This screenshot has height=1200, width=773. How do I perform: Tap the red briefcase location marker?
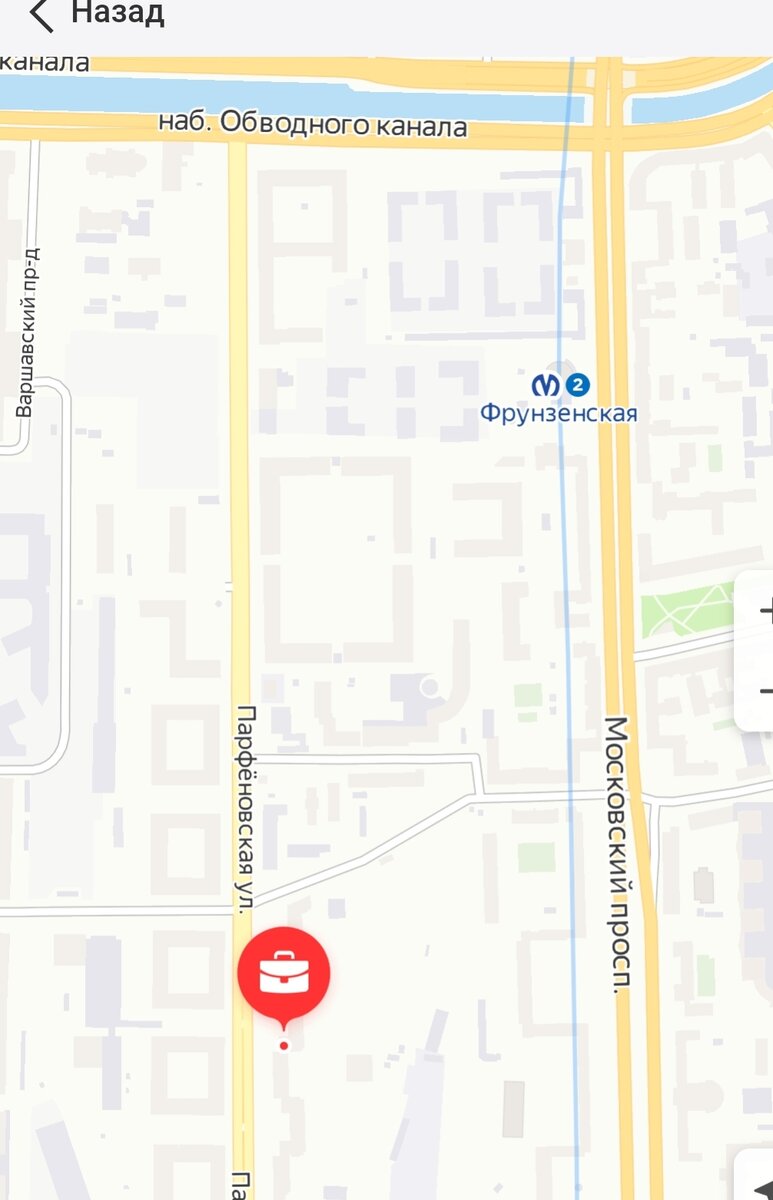point(284,977)
